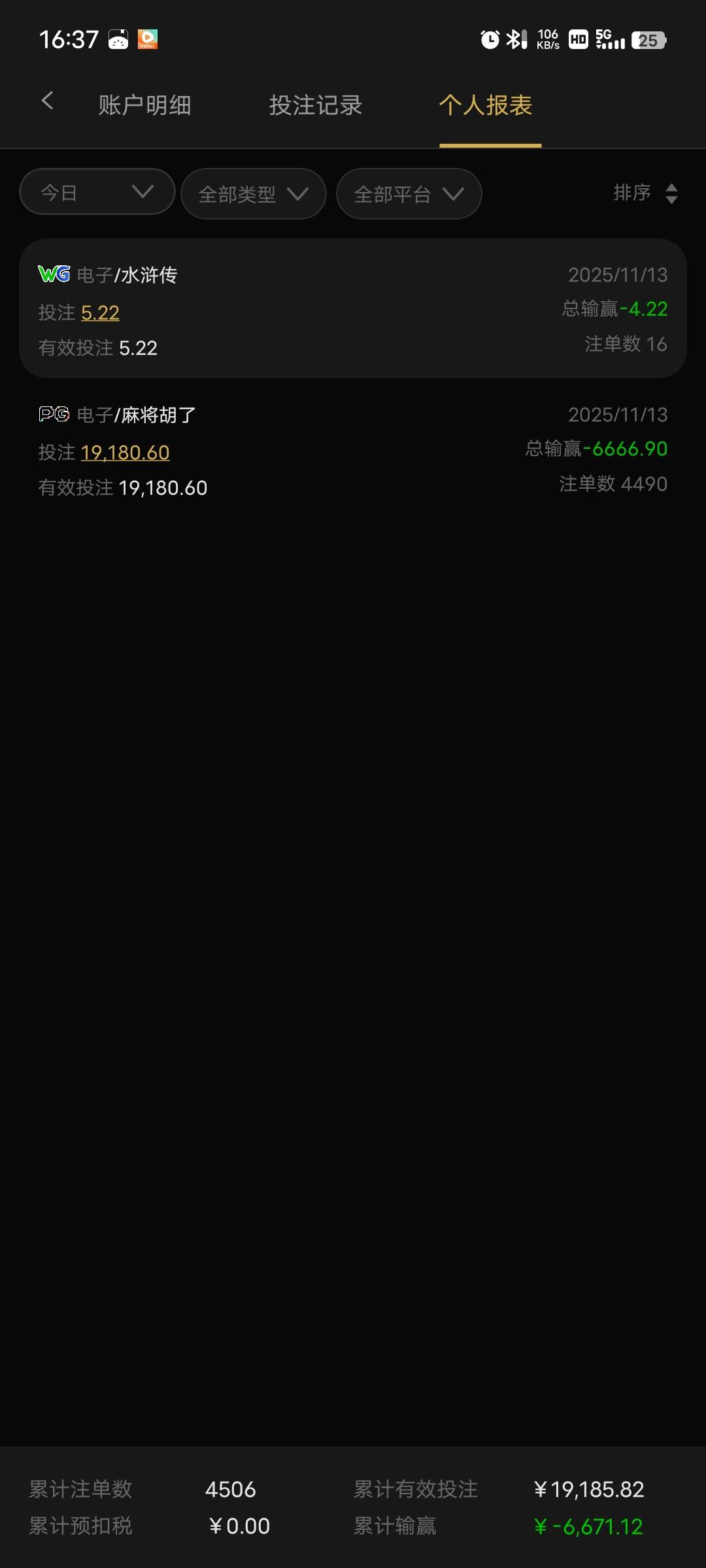Open the 全部平台 filter dropdown
This screenshot has width=706, height=1568.
click(409, 194)
